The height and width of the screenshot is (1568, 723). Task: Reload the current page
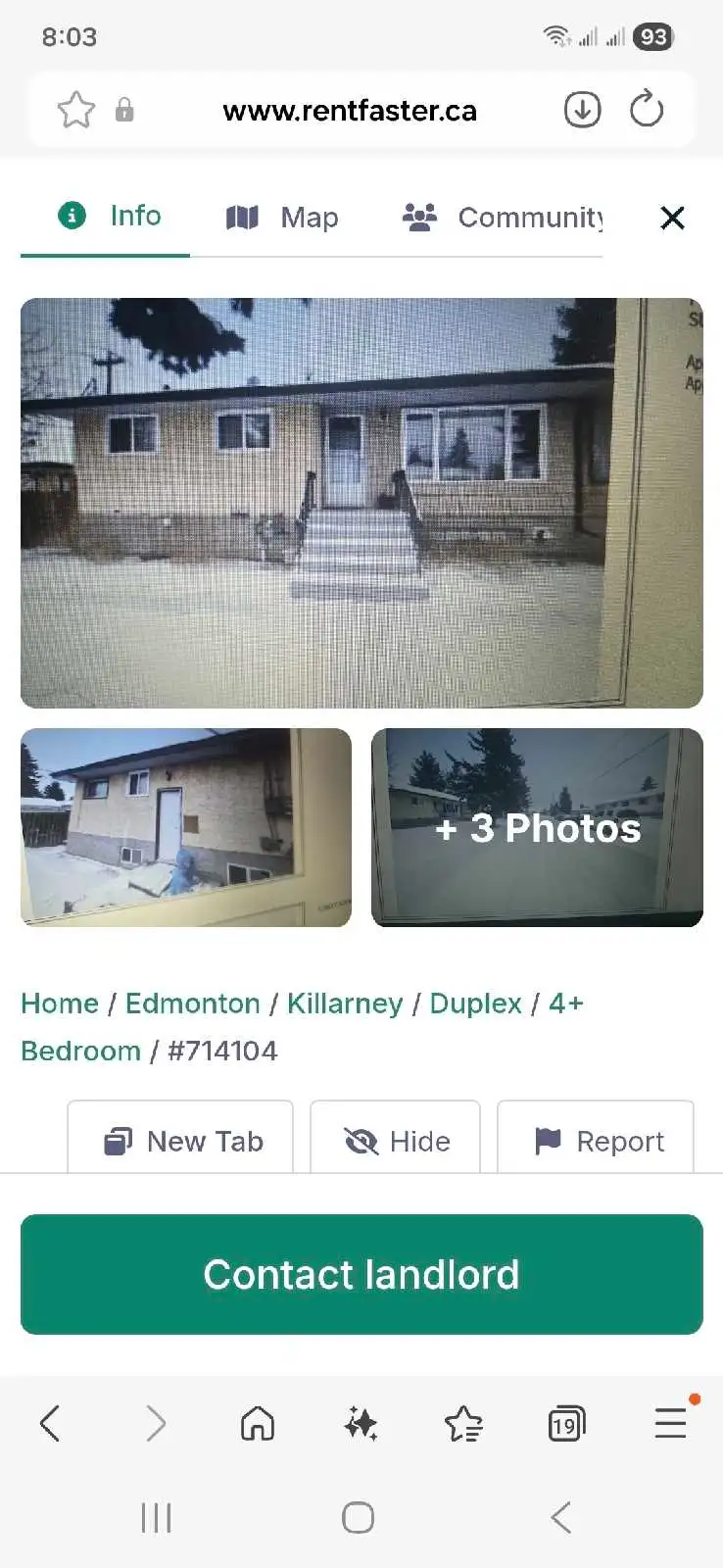647,110
